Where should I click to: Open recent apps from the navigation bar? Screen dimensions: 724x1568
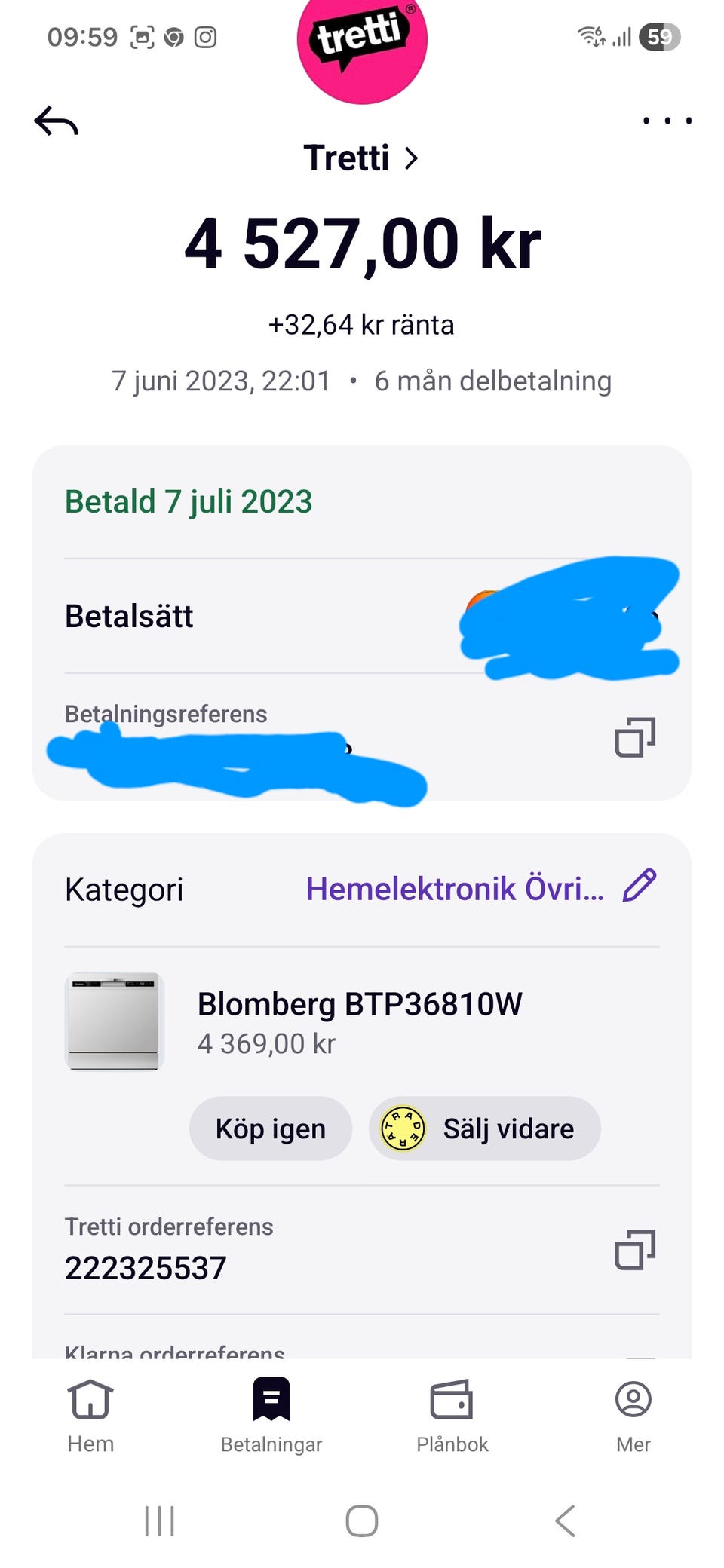point(159,1521)
